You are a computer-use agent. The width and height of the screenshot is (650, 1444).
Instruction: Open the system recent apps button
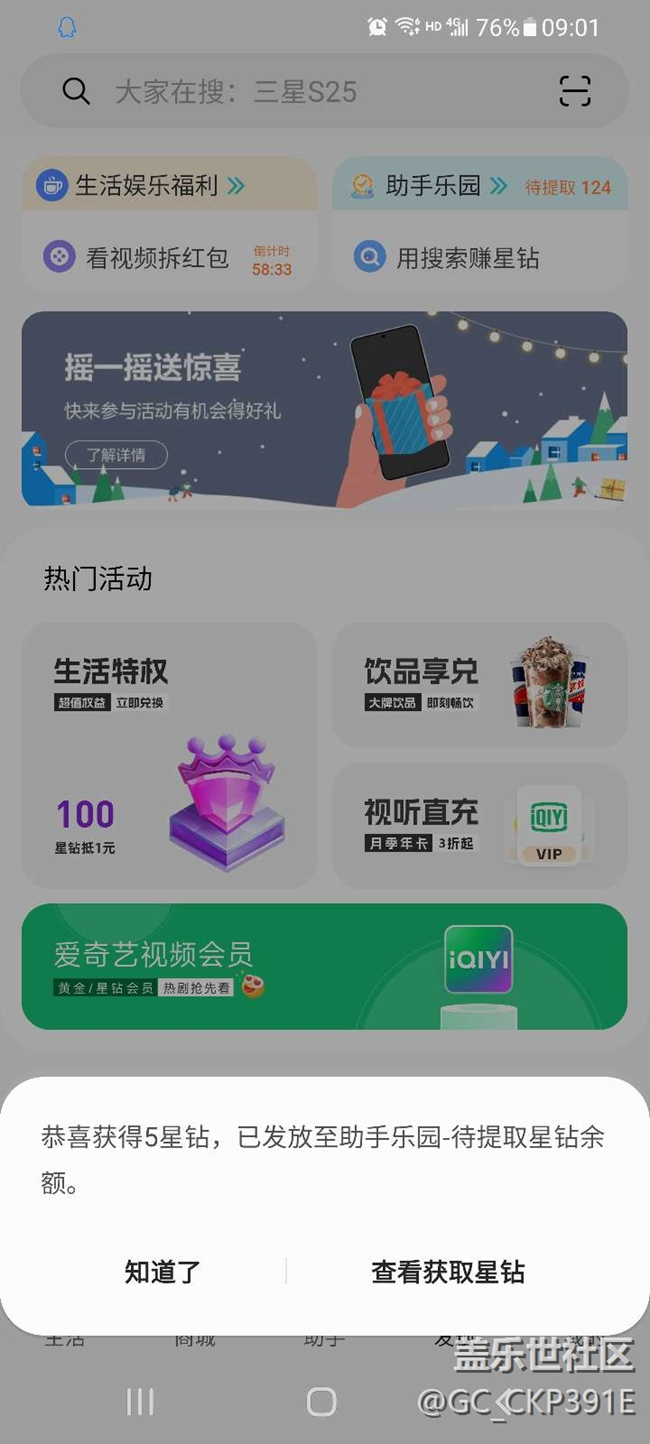click(140, 1401)
